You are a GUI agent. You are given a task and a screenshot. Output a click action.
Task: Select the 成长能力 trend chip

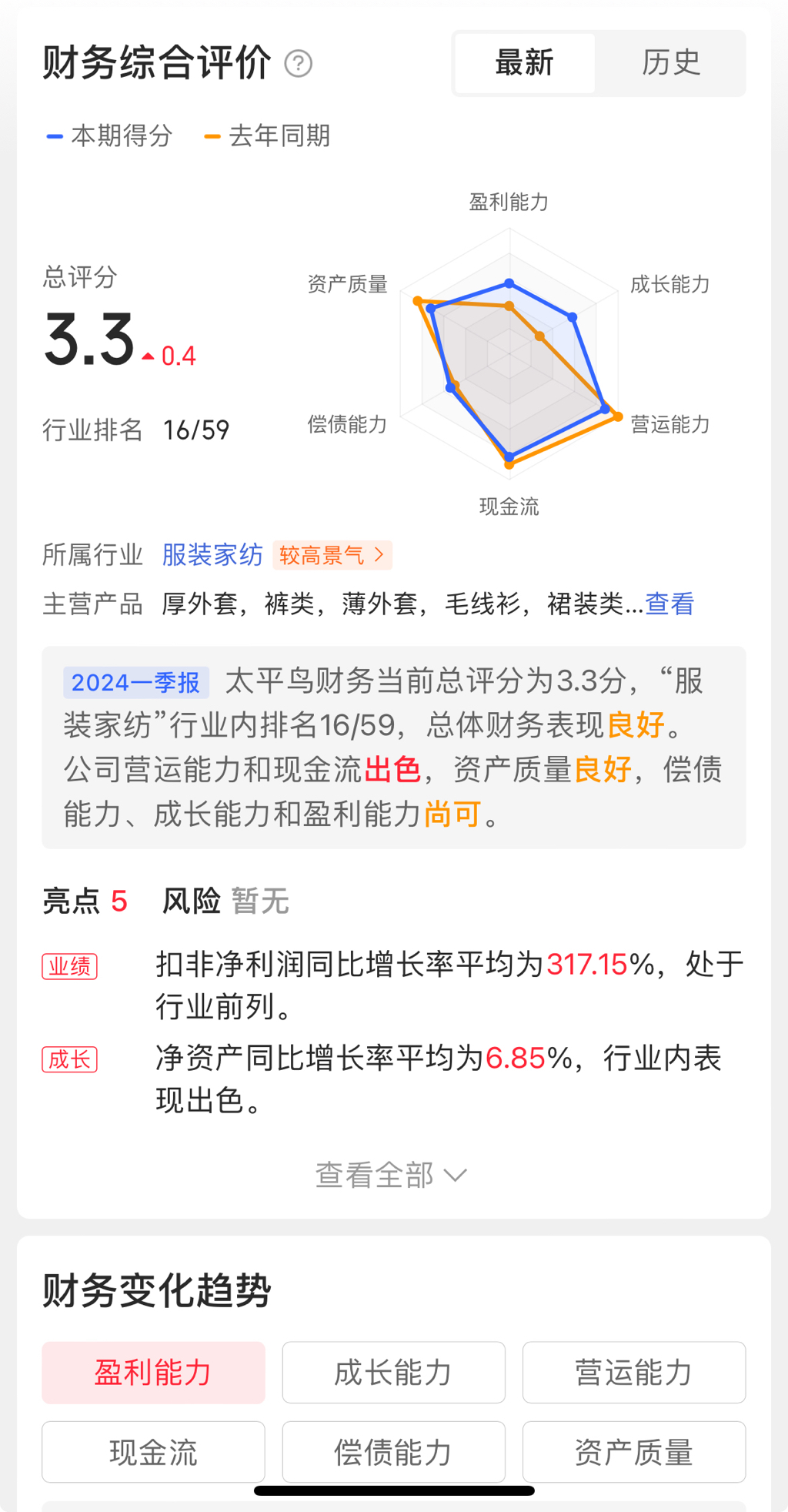click(x=393, y=1373)
